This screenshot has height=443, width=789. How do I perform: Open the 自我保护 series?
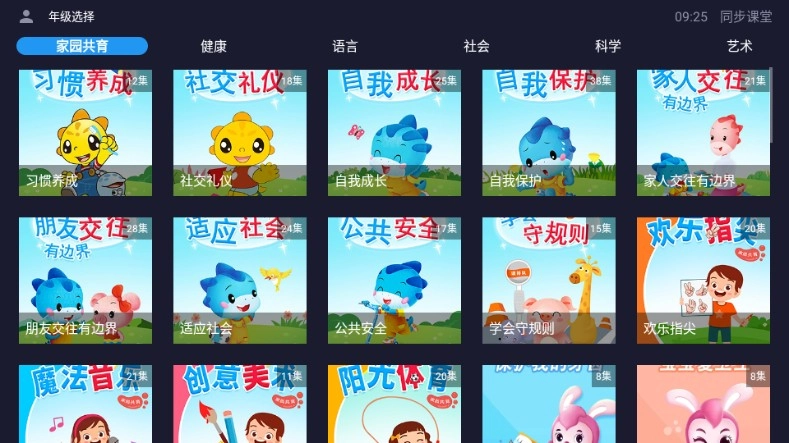[x=549, y=132]
